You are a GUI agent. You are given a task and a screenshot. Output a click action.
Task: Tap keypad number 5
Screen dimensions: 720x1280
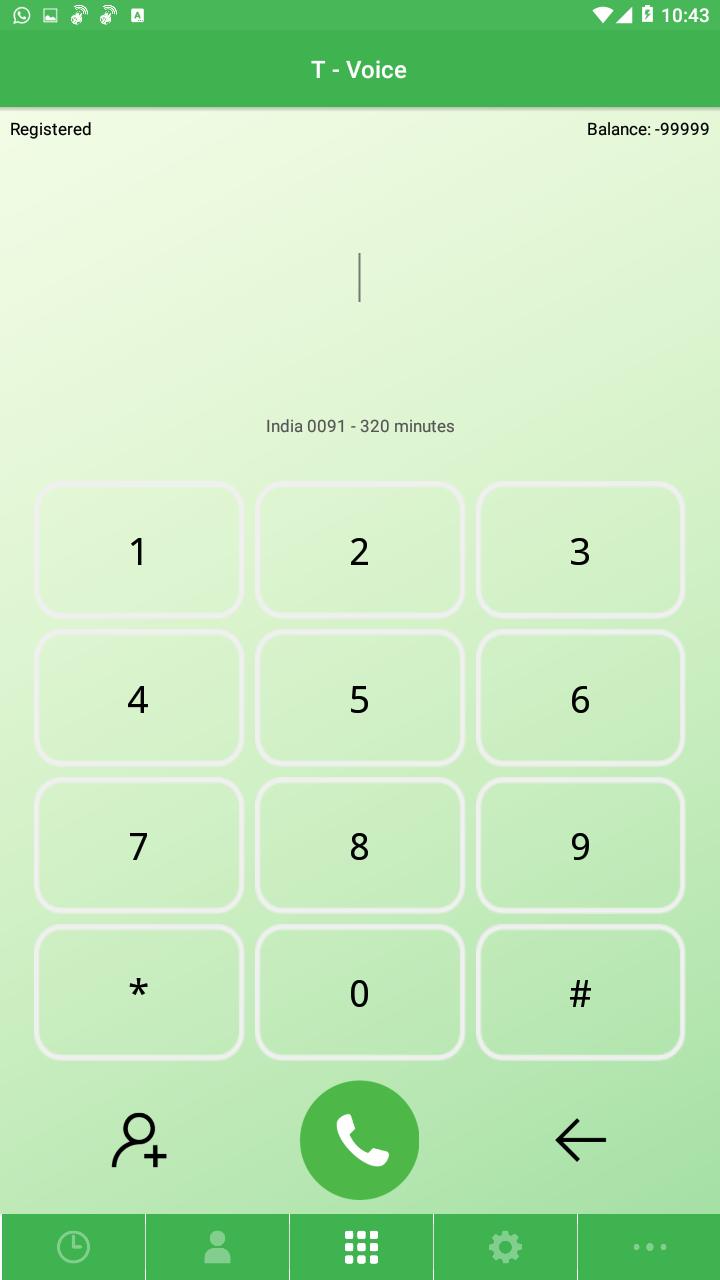(360, 698)
